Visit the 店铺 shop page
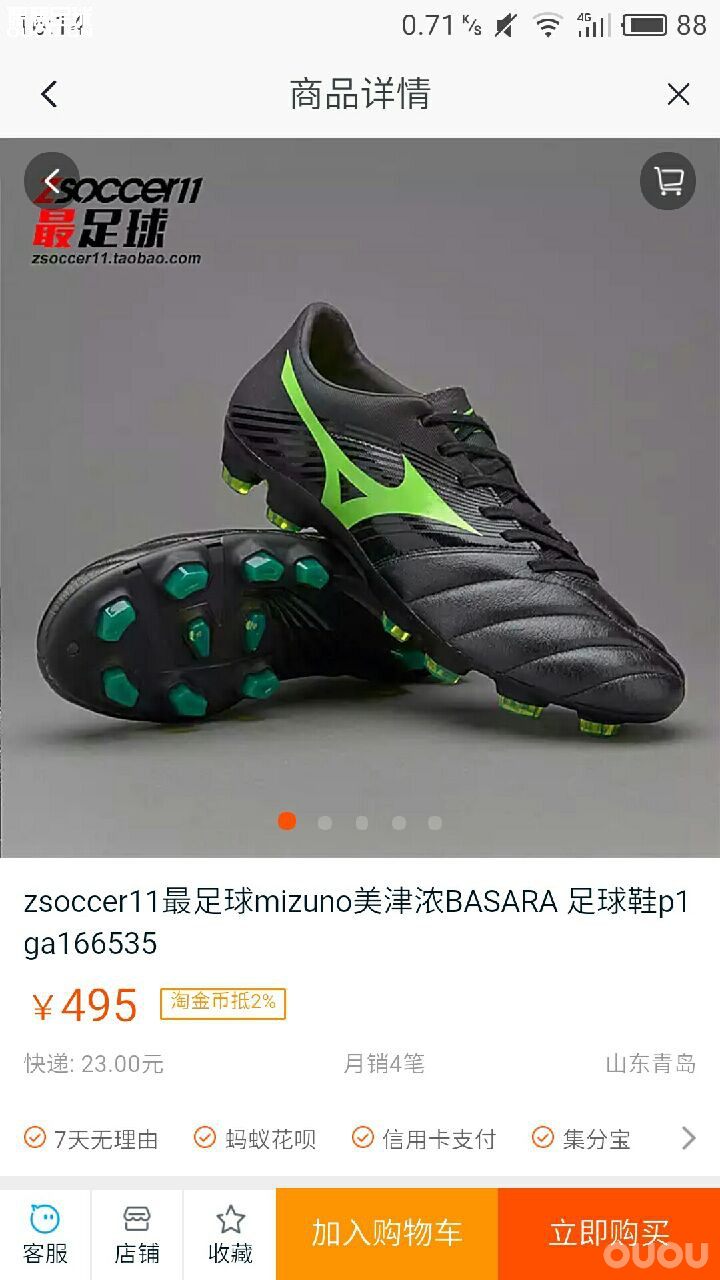The width and height of the screenshot is (720, 1280). [x=137, y=1234]
